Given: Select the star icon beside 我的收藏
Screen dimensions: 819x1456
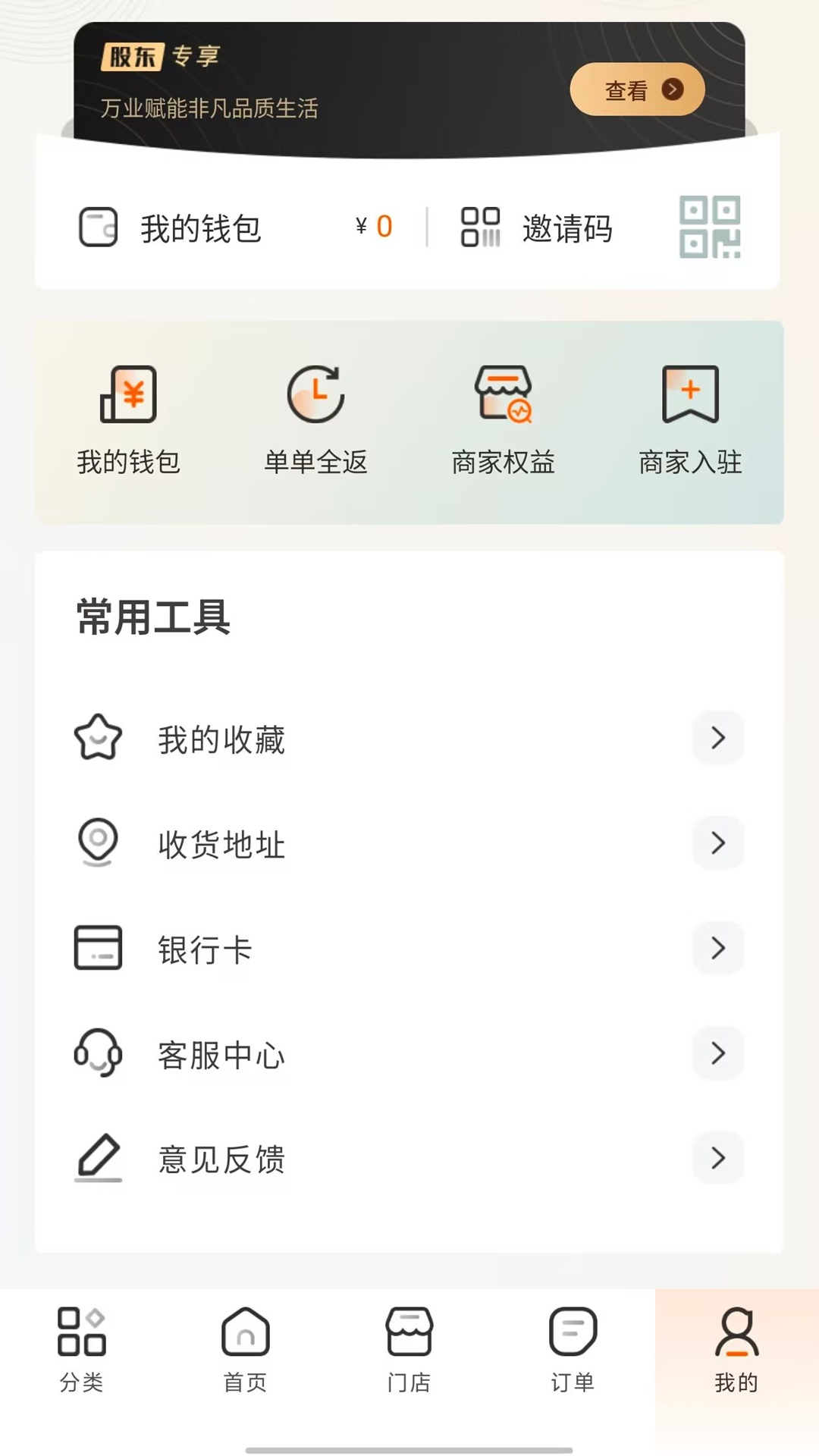Looking at the screenshot, I should click(x=98, y=738).
